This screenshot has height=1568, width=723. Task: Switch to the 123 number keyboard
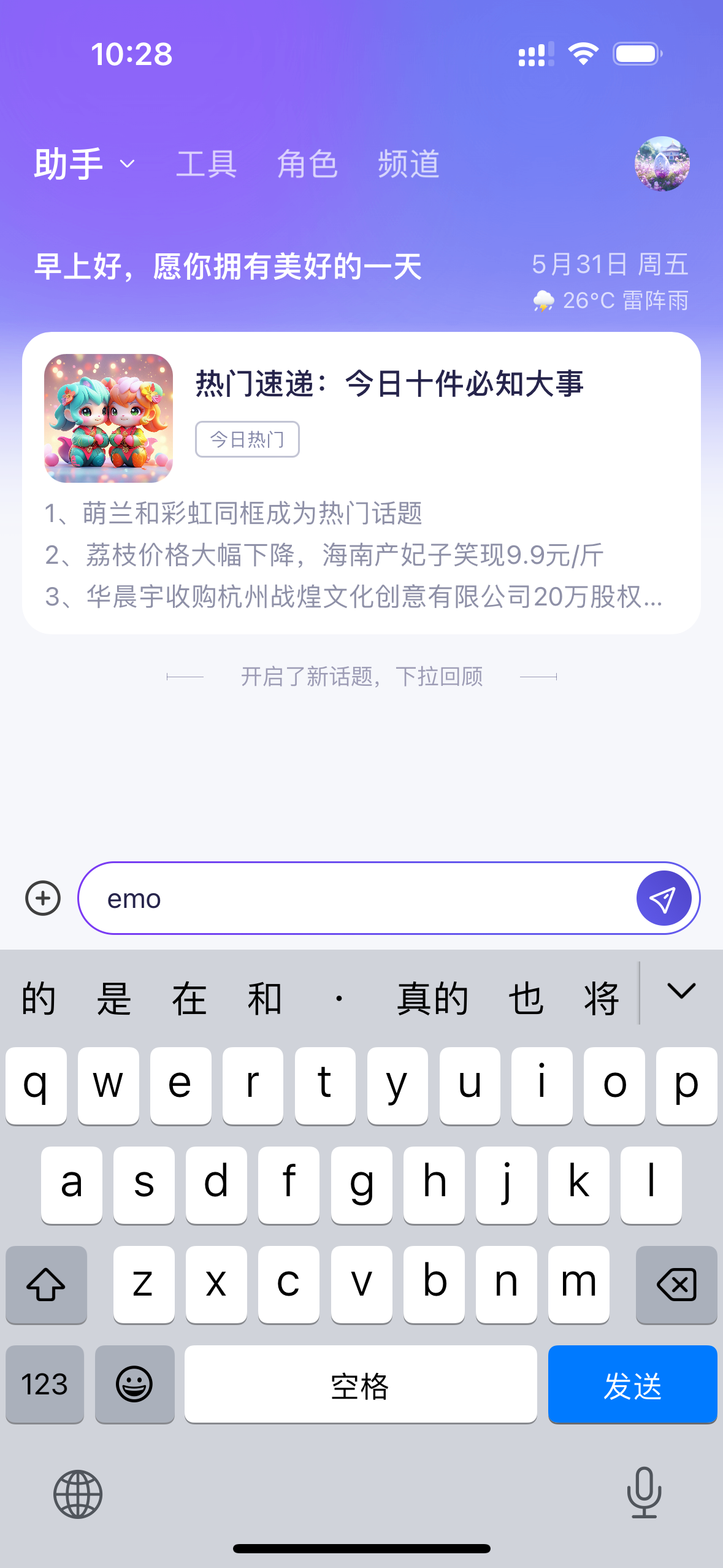click(45, 1384)
